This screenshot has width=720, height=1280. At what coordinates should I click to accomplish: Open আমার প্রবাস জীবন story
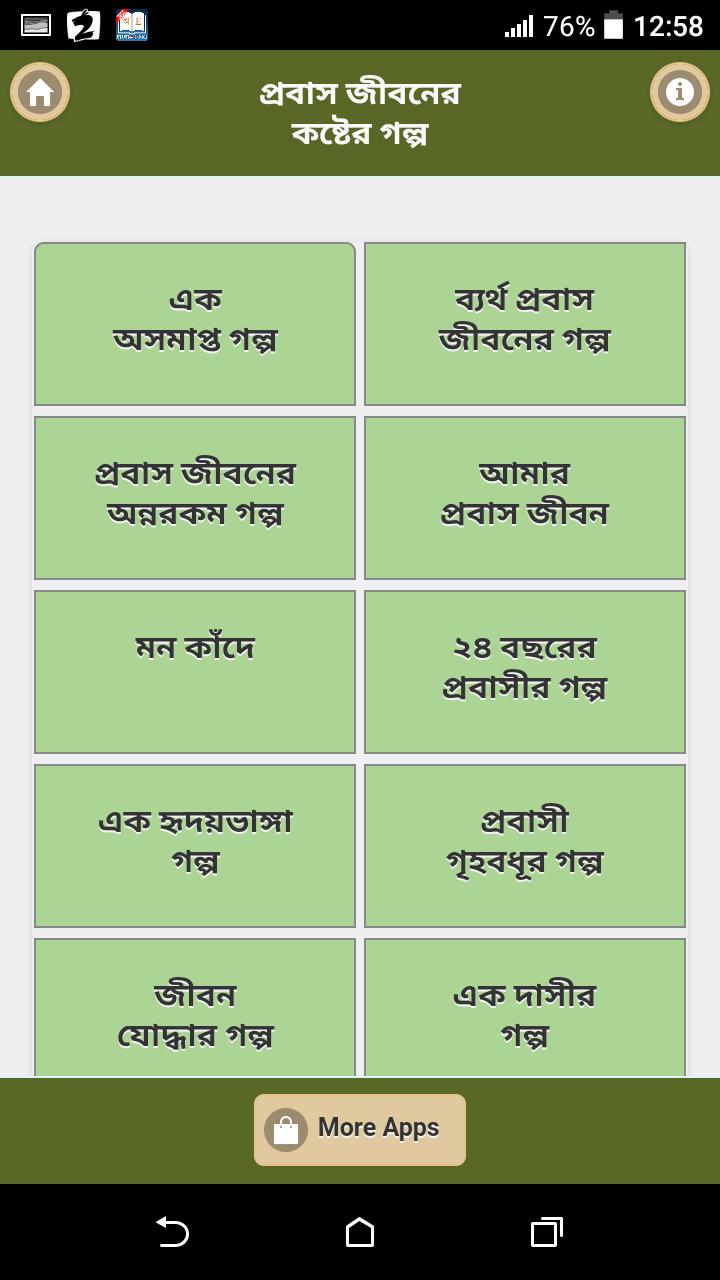coord(525,498)
